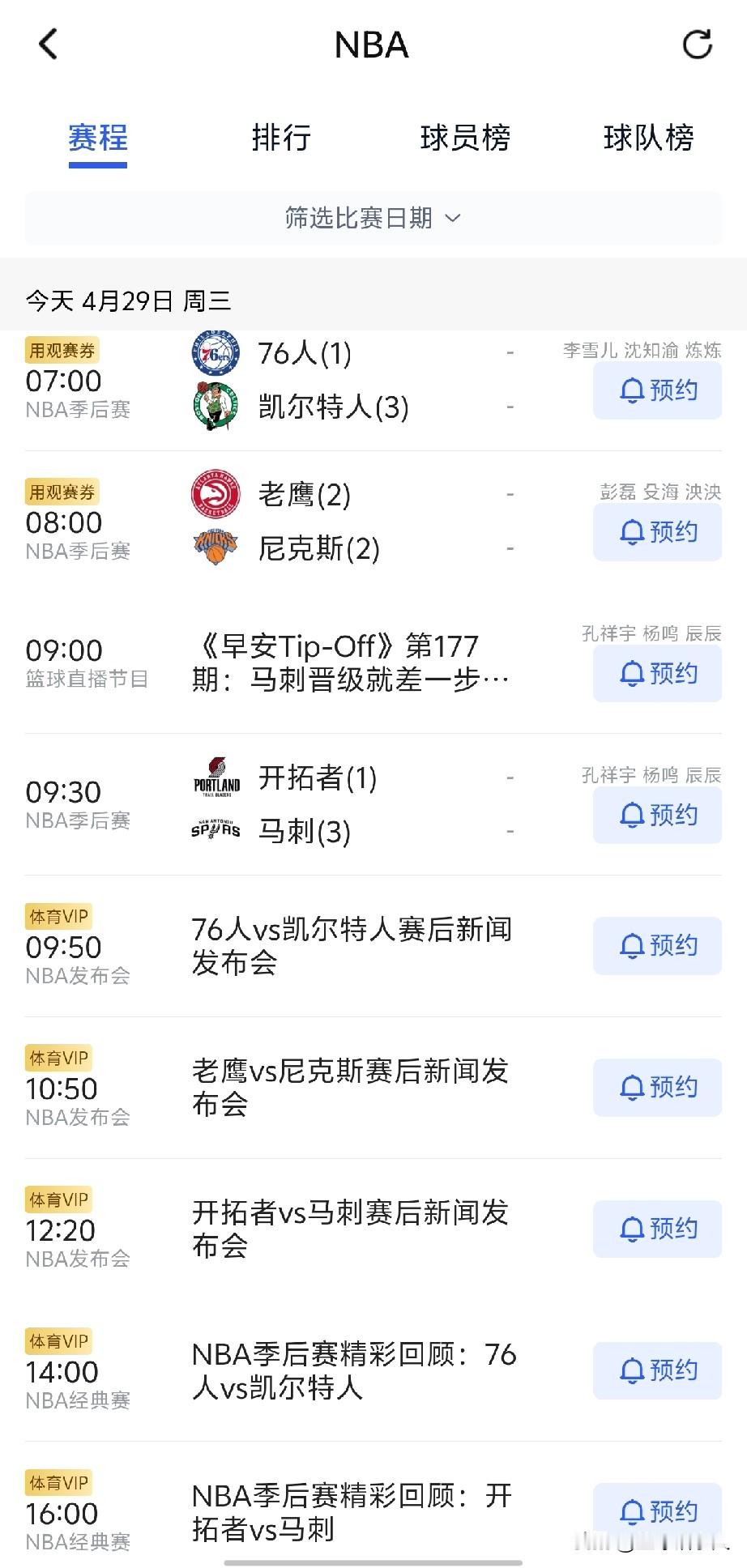747x1568 pixels.
Task: Toggle reminder for the 76人 vs 凯尔特人 game
Action: click(x=656, y=390)
